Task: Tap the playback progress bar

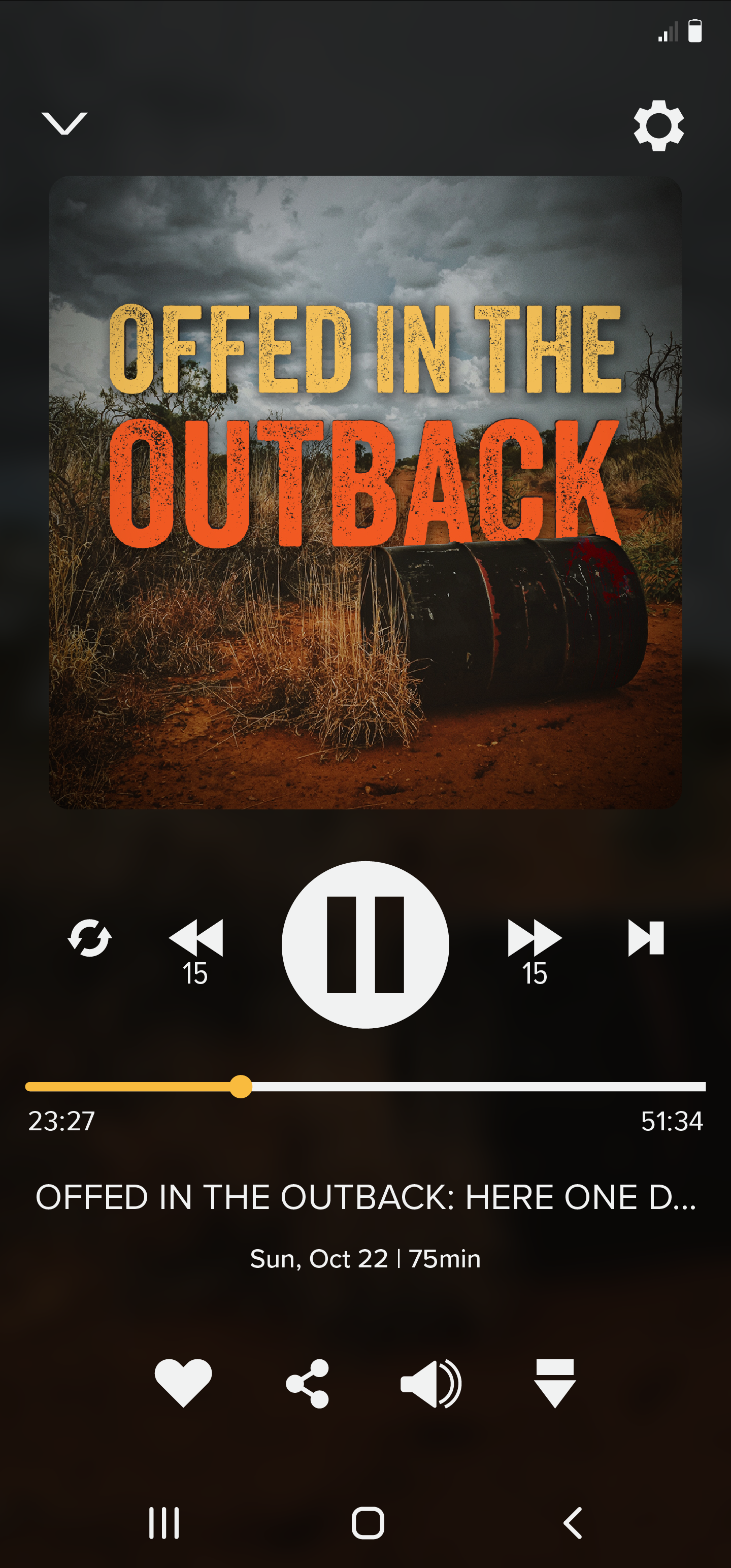Action: (426, 1087)
